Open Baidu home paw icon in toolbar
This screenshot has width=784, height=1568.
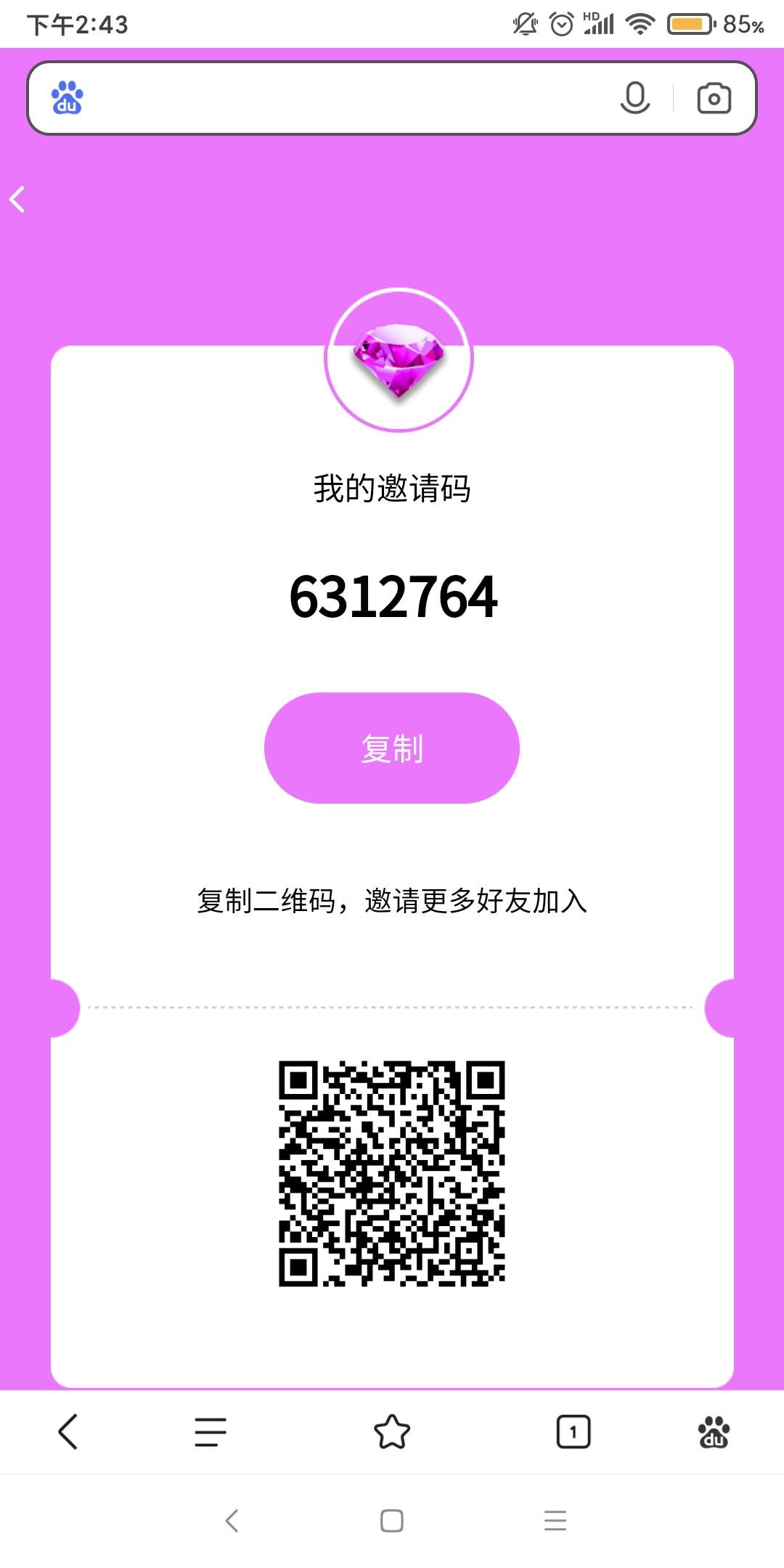click(x=714, y=1432)
